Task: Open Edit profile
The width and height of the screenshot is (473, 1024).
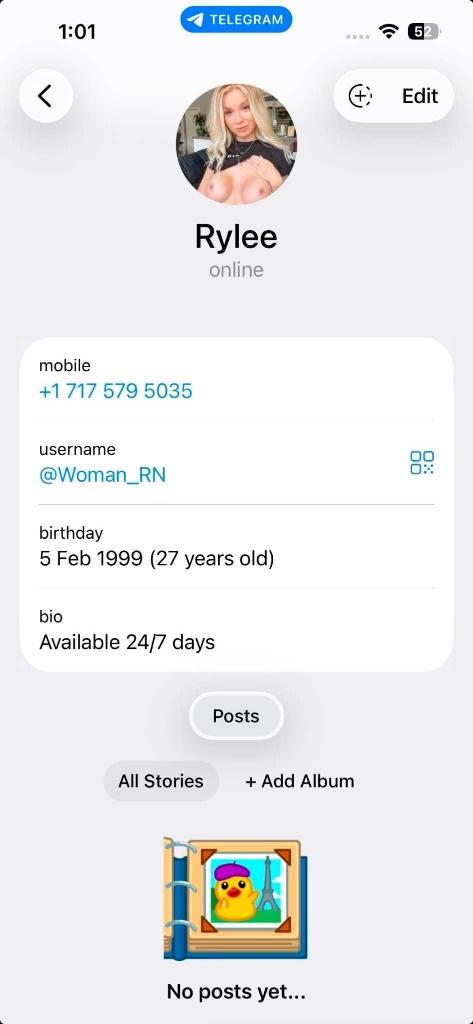Action: [x=419, y=96]
